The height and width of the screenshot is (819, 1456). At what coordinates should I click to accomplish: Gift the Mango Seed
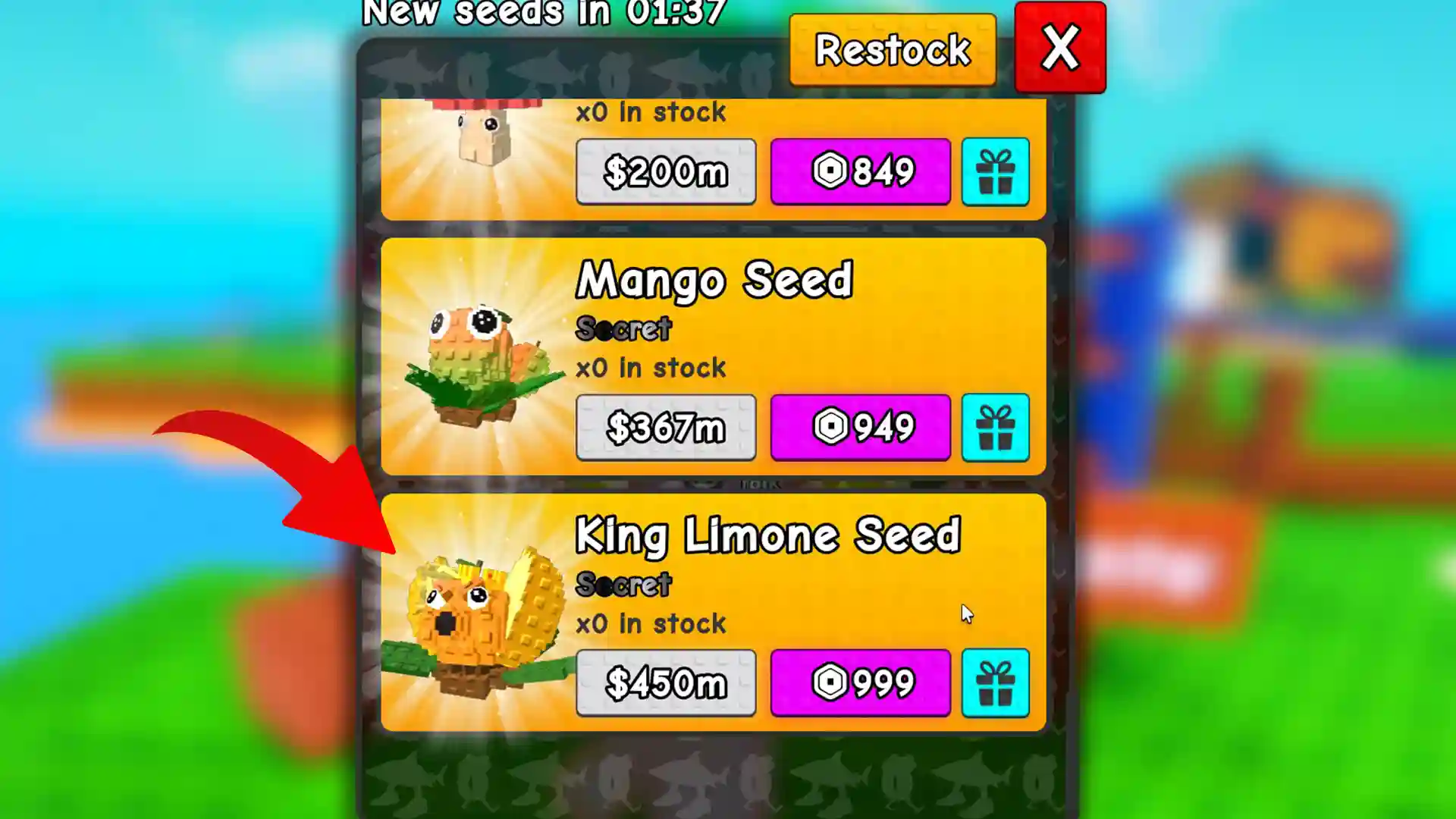click(x=995, y=427)
